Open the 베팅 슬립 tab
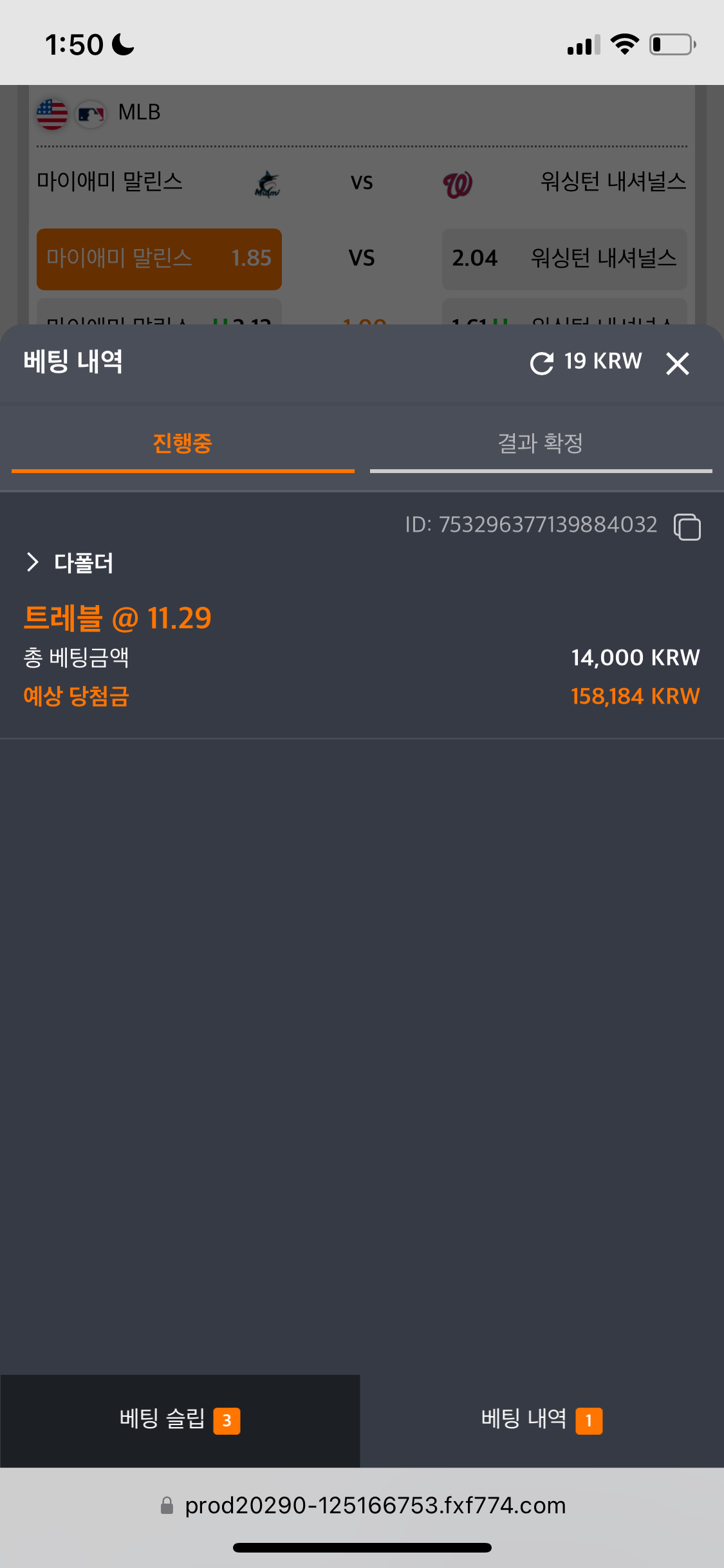 pyautogui.click(x=180, y=1419)
